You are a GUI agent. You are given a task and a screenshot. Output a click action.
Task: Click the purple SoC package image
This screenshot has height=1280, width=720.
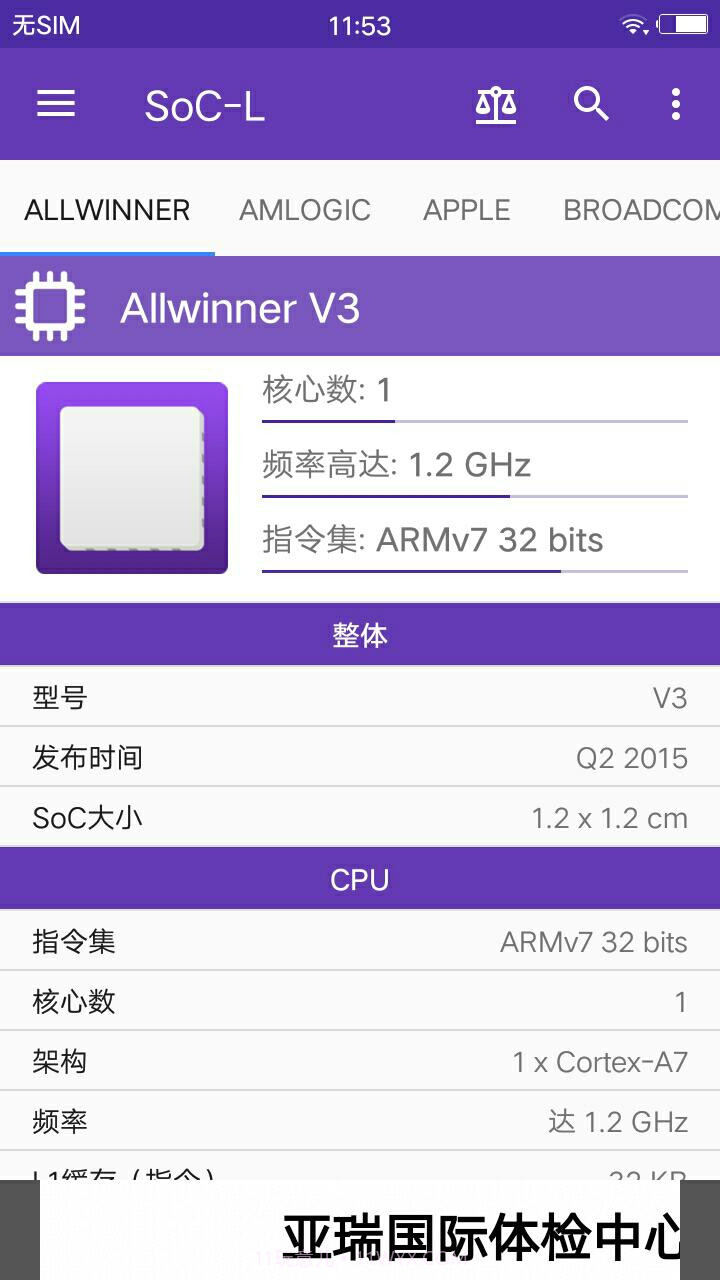[131, 476]
